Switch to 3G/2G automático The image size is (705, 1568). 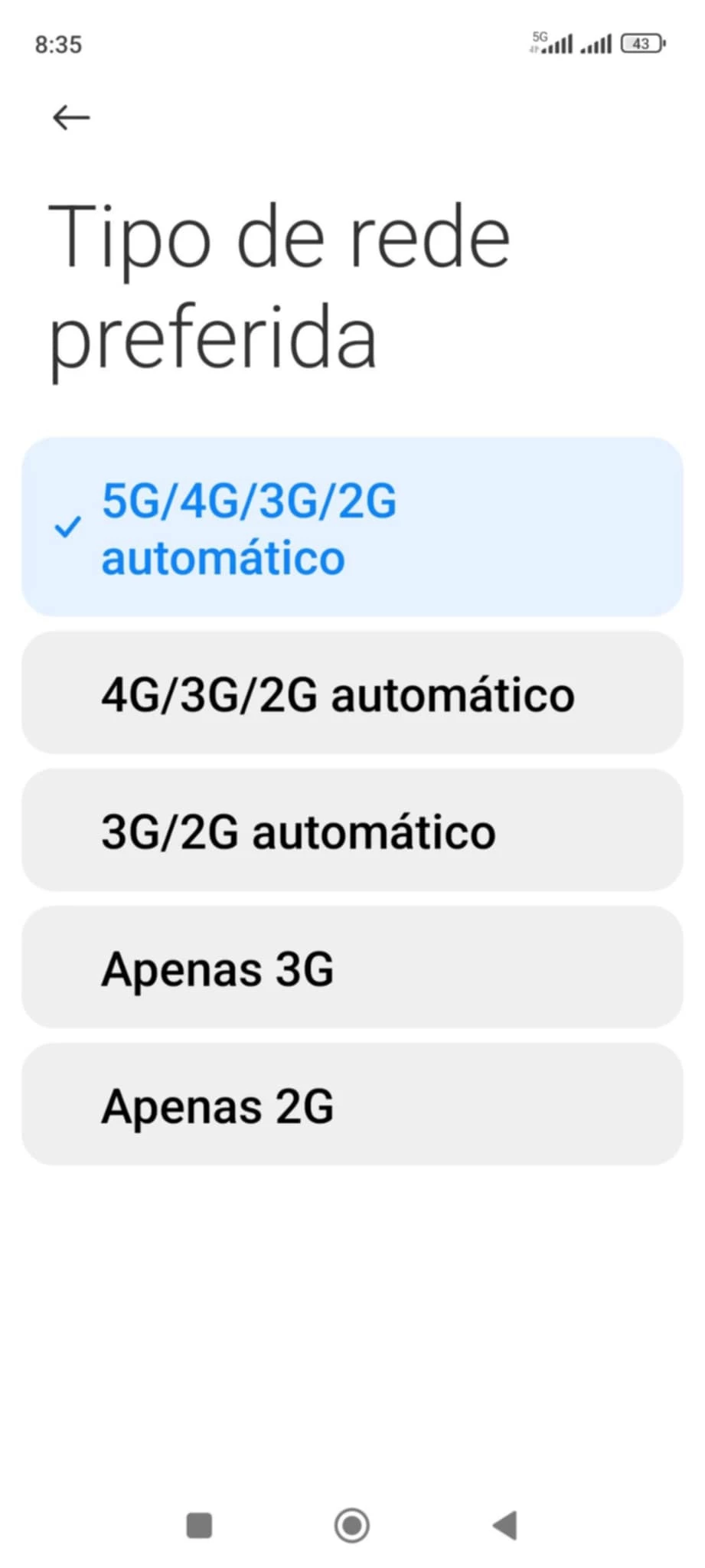(352, 831)
